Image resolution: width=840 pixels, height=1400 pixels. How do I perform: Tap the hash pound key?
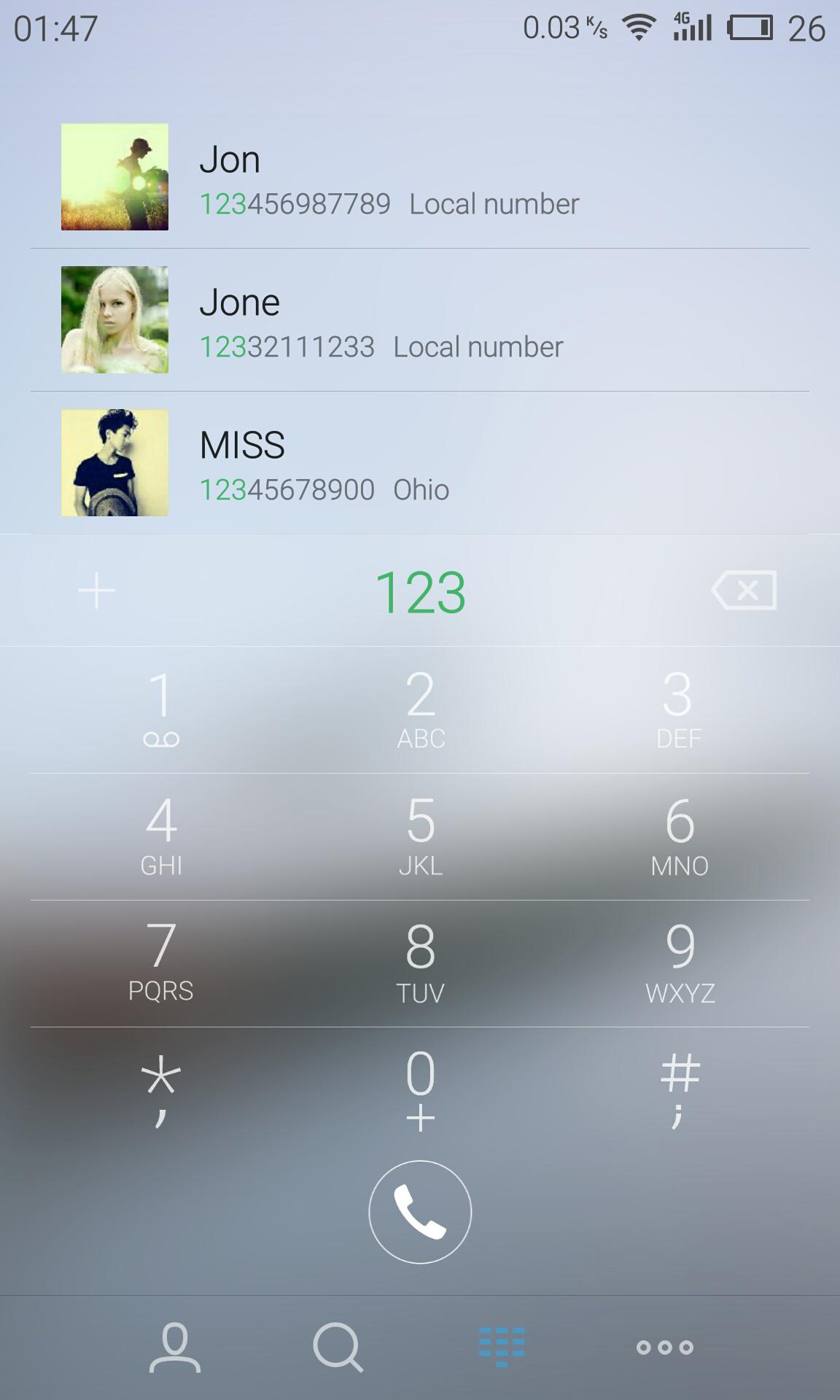[679, 1089]
